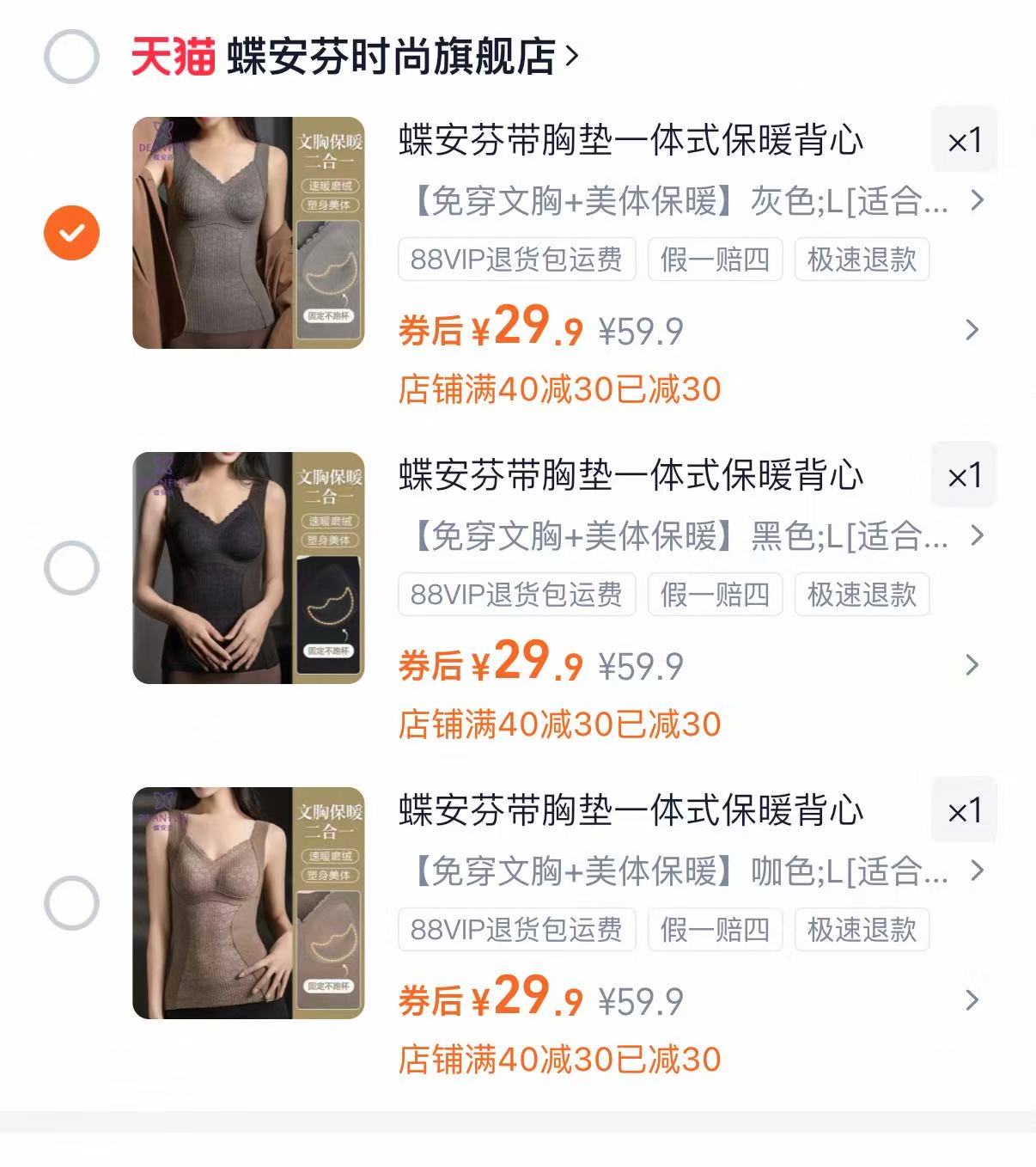Click the 假一赔四 service tag
Viewport: 1036px width, 1167px height.
716,260
